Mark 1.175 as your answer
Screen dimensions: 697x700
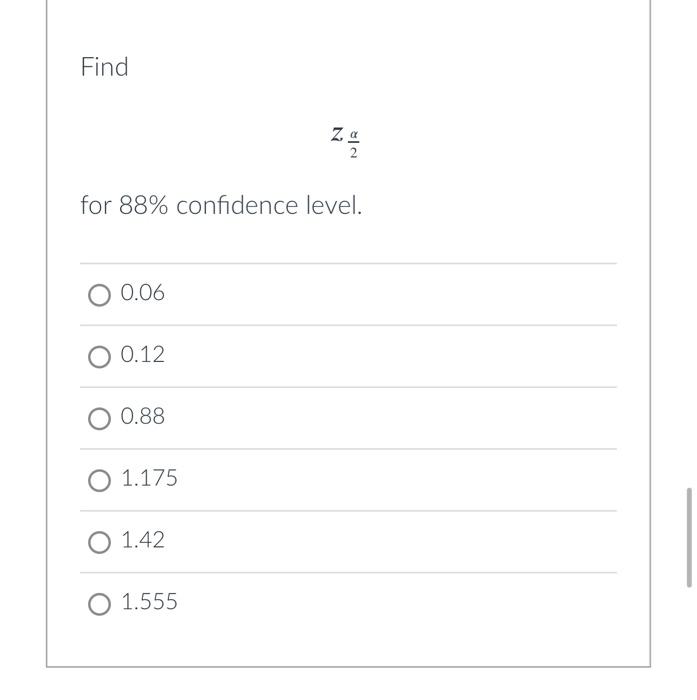point(99,480)
